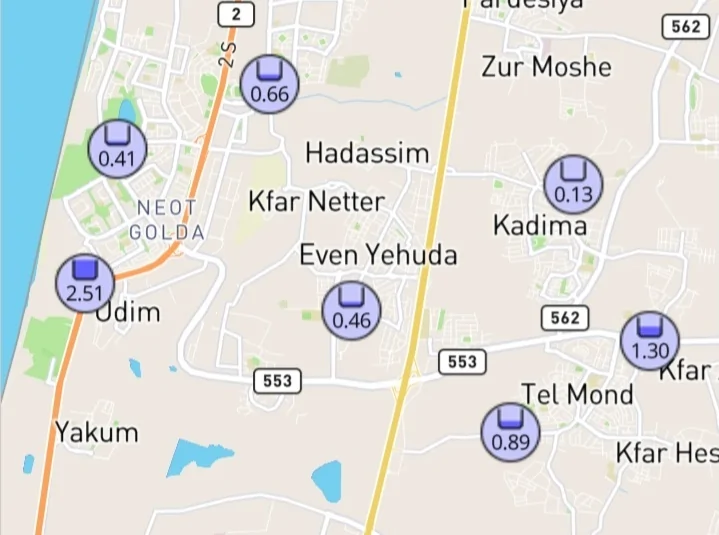Image resolution: width=719 pixels, height=535 pixels.
Task: Tap the 2.51 marker by Udim
Action: (x=85, y=282)
